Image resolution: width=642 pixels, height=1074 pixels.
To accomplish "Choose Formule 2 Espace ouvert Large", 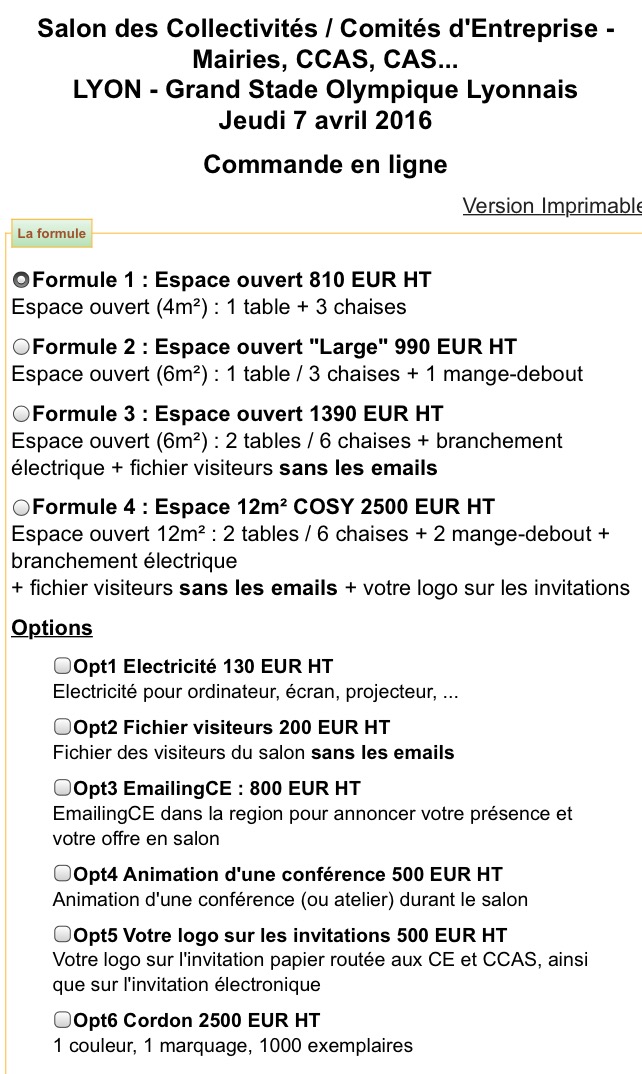I will [21, 347].
